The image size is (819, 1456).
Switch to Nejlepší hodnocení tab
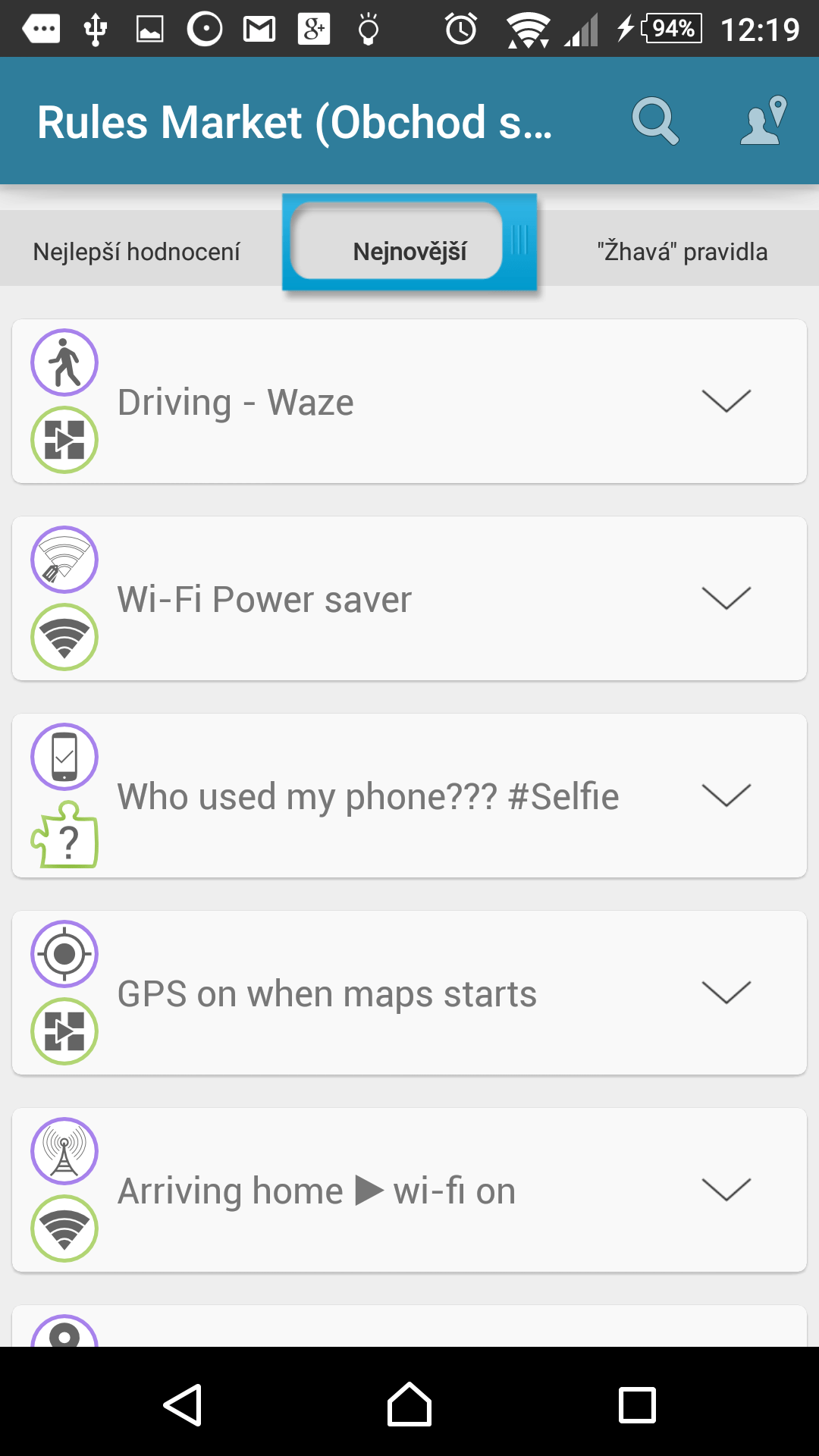tap(136, 252)
